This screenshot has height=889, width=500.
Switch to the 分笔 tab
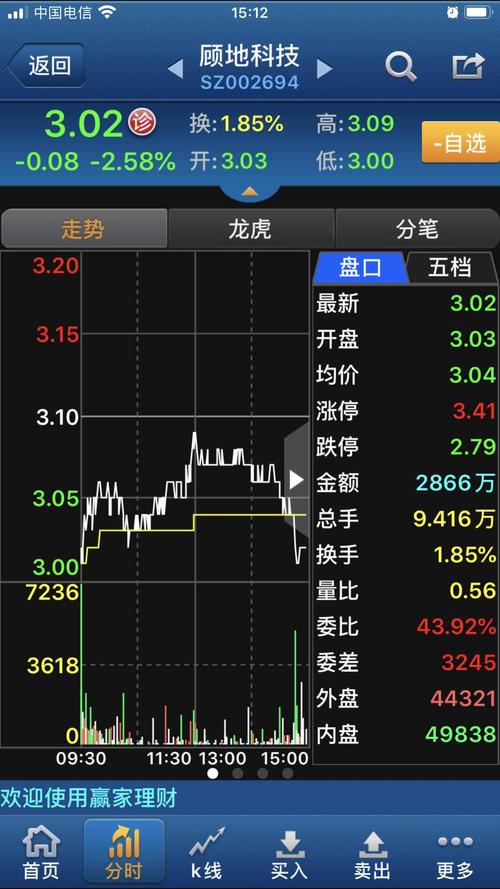pyautogui.click(x=417, y=228)
